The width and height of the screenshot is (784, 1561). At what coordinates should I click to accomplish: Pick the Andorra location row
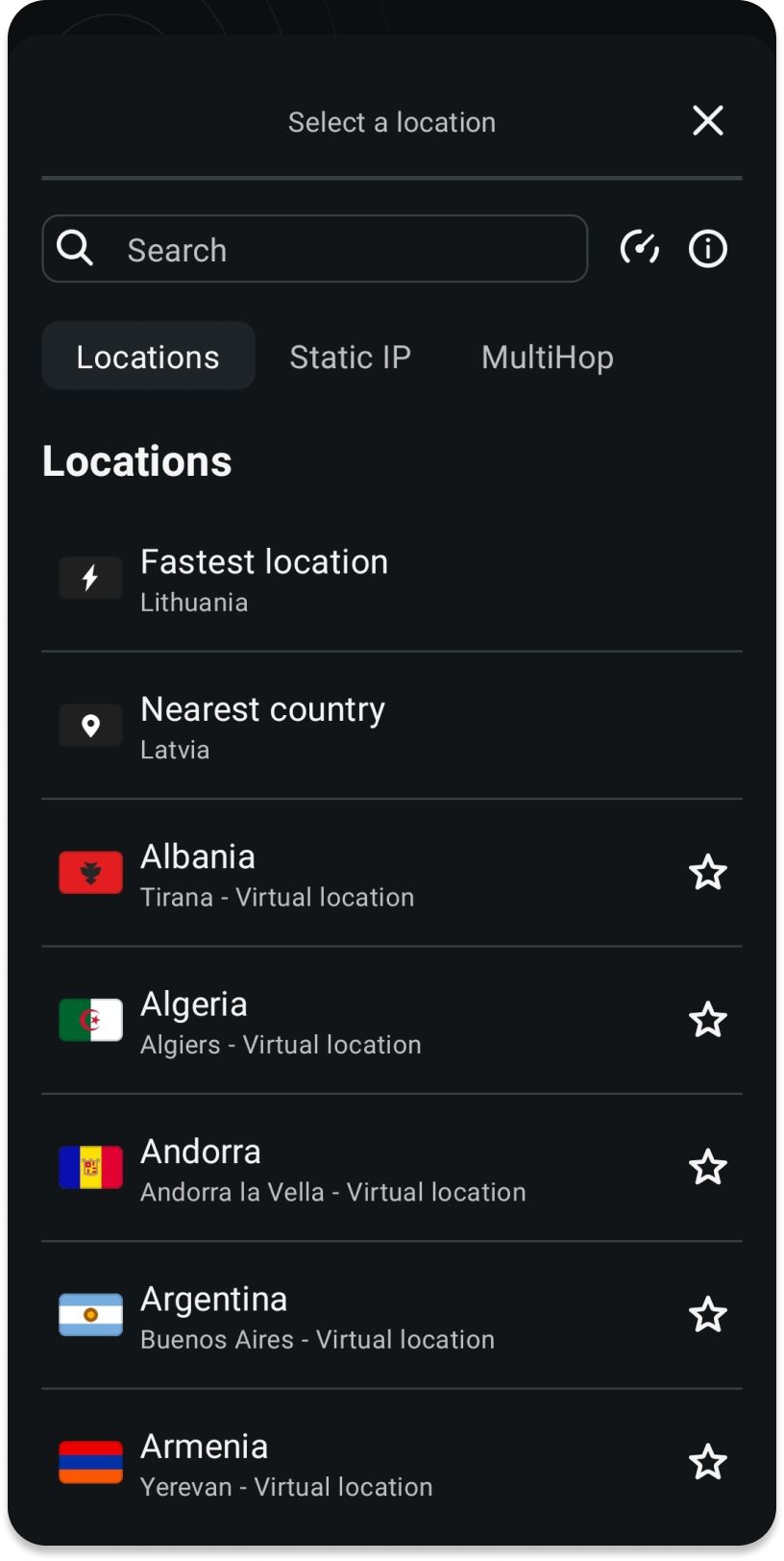pos(332,1168)
